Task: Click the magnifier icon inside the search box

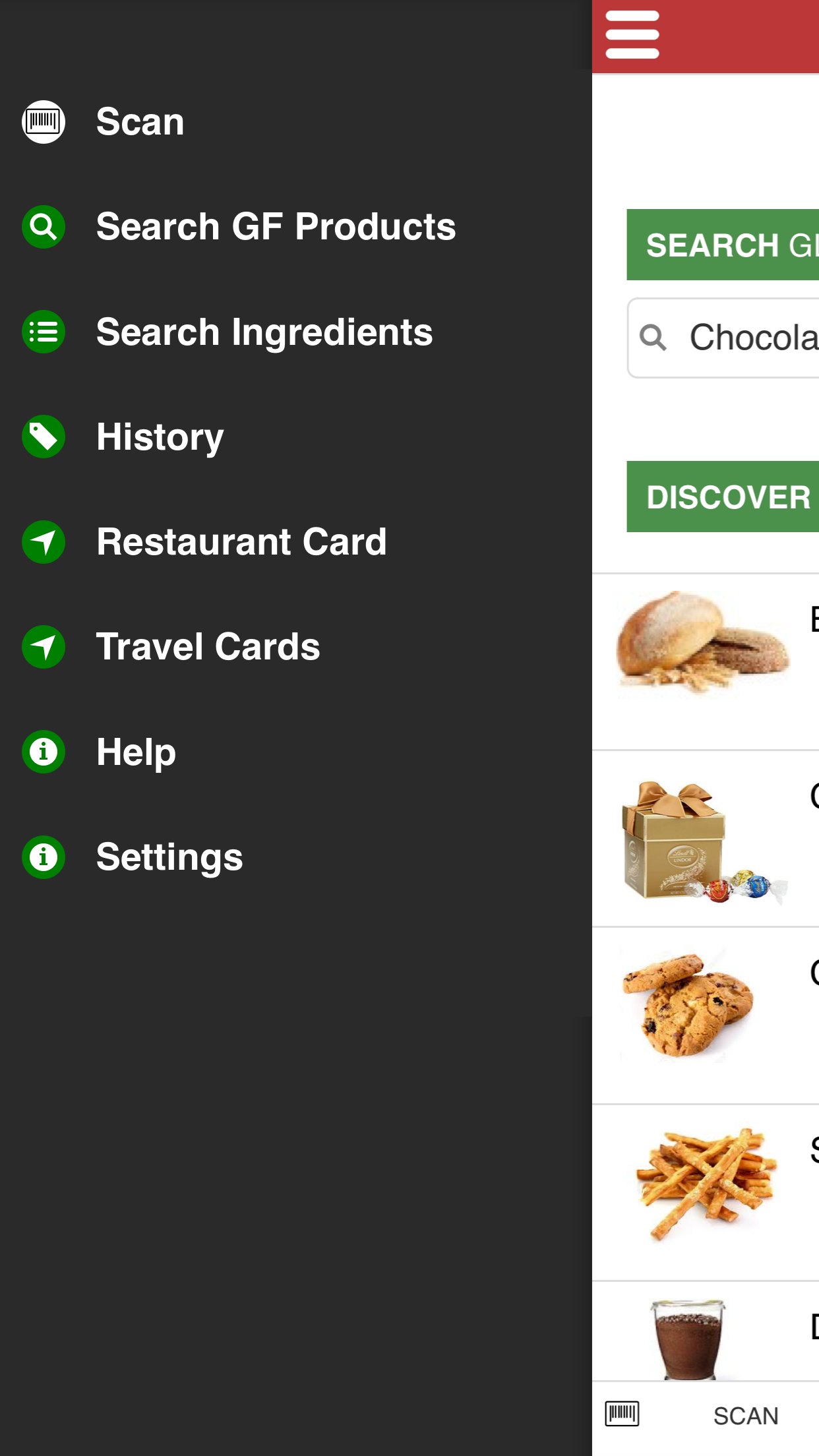Action: click(653, 338)
